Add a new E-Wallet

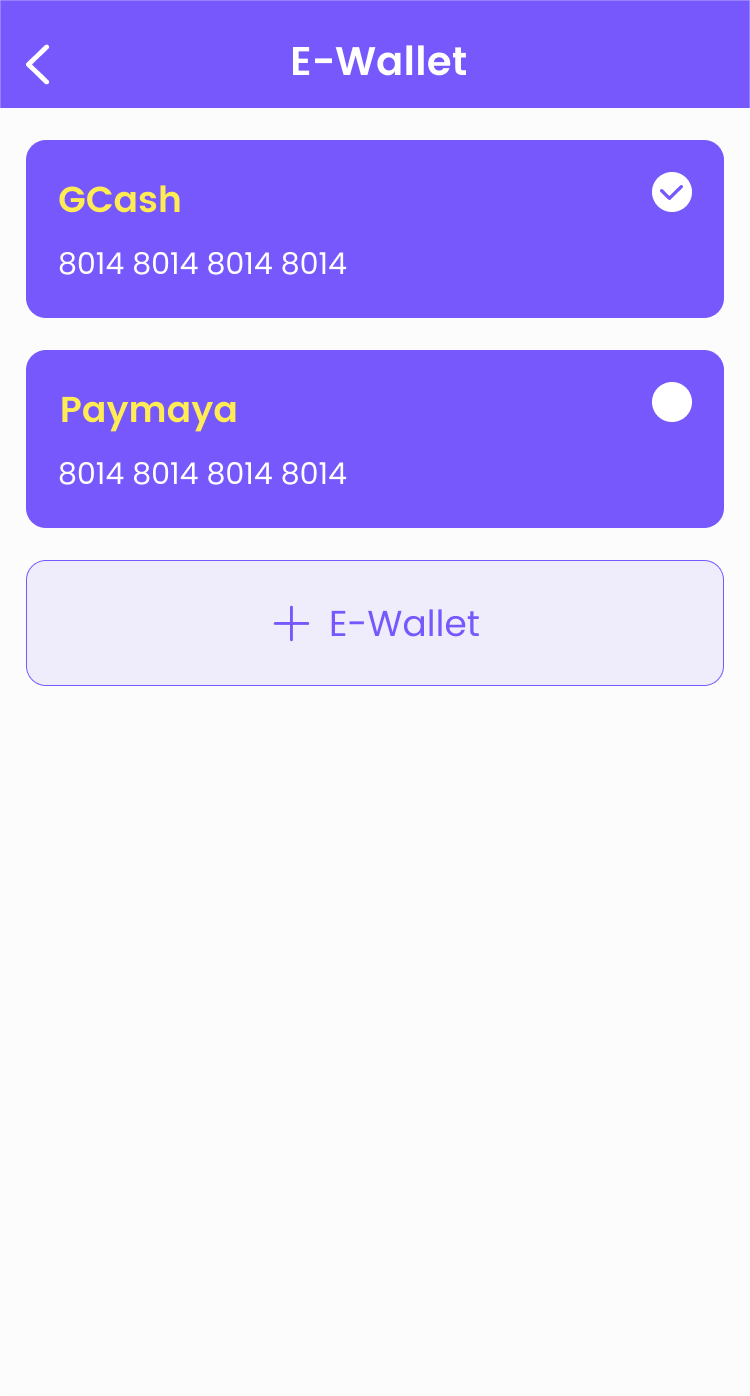click(x=375, y=623)
